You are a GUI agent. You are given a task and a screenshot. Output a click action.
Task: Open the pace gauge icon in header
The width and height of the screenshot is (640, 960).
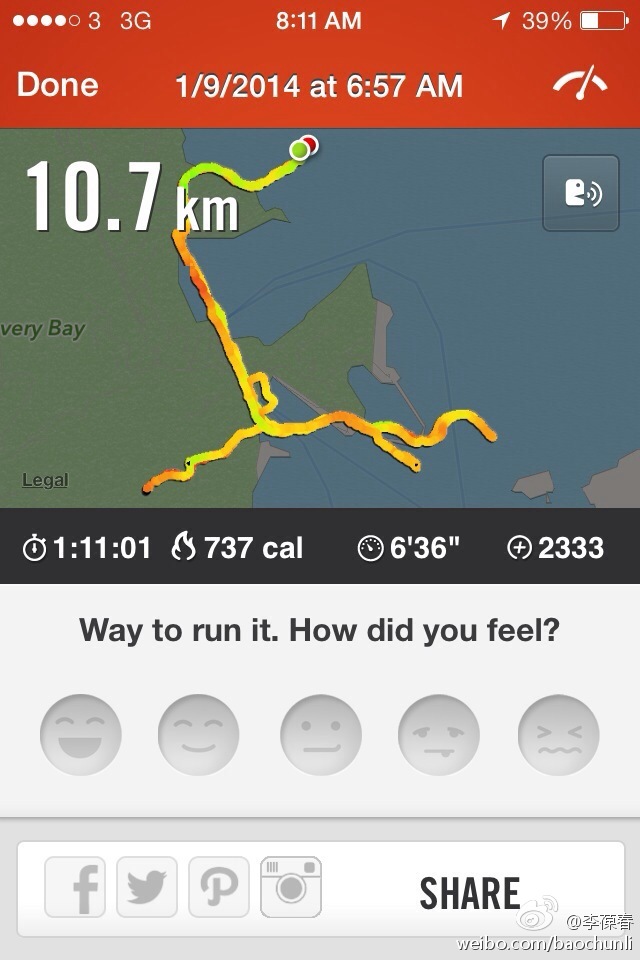pyautogui.click(x=580, y=84)
